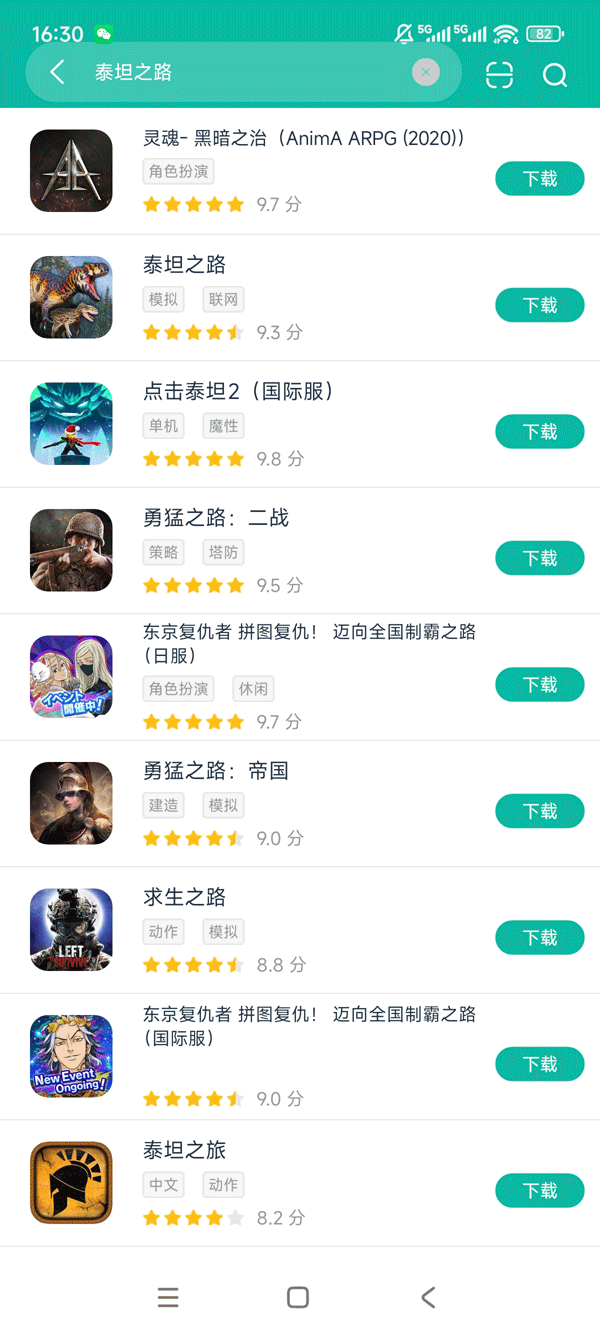Screen dimensions: 600x1335
Task: Go back using the header arrow
Action: pos(57,72)
